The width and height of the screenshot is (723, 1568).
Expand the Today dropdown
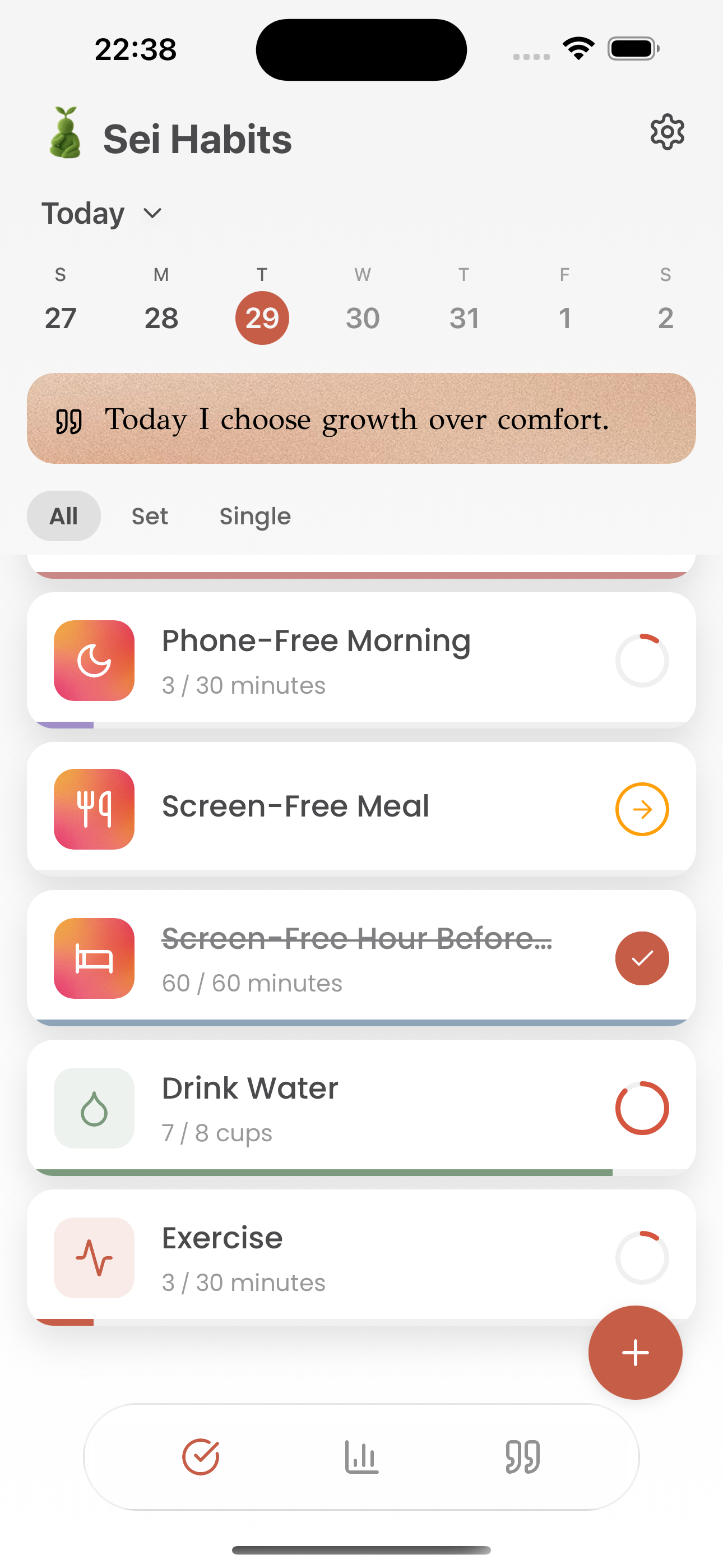pyautogui.click(x=101, y=214)
